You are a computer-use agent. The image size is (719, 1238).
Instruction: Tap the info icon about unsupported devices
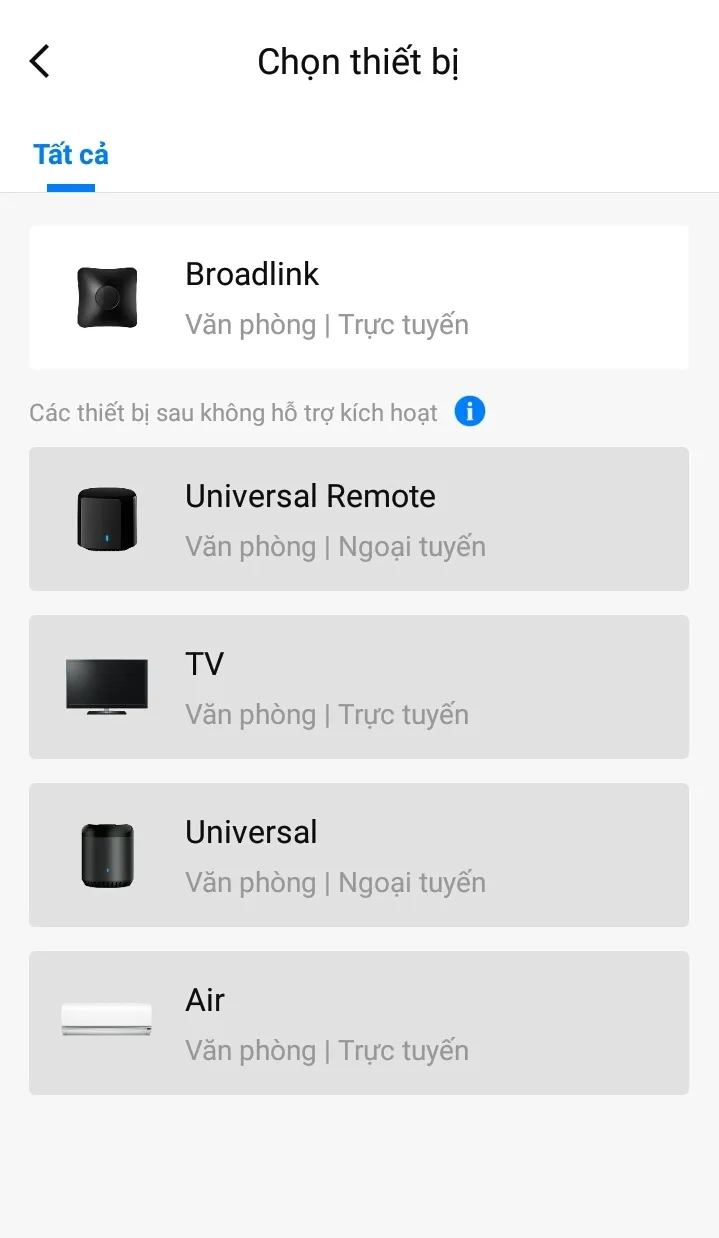469,411
